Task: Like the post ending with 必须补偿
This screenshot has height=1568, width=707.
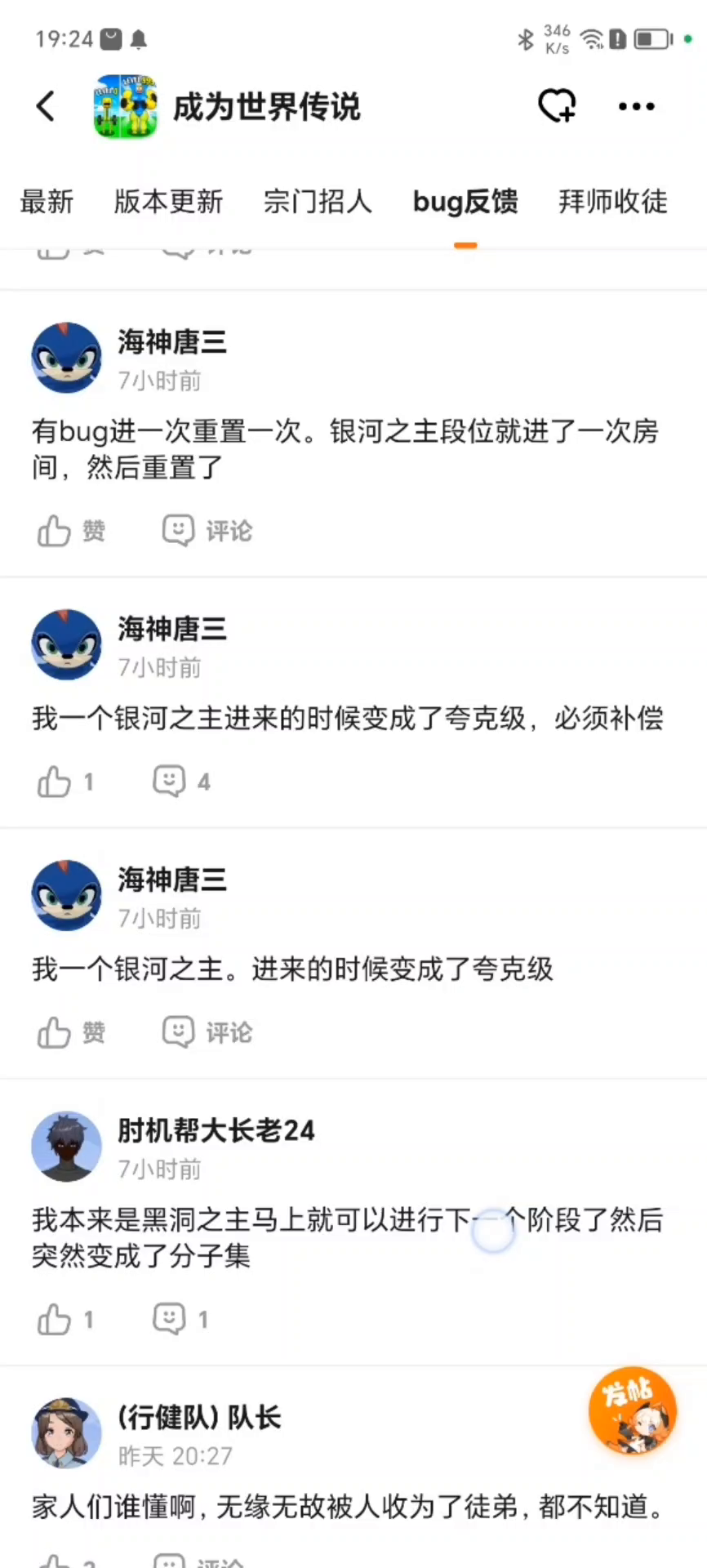Action: 65,782
